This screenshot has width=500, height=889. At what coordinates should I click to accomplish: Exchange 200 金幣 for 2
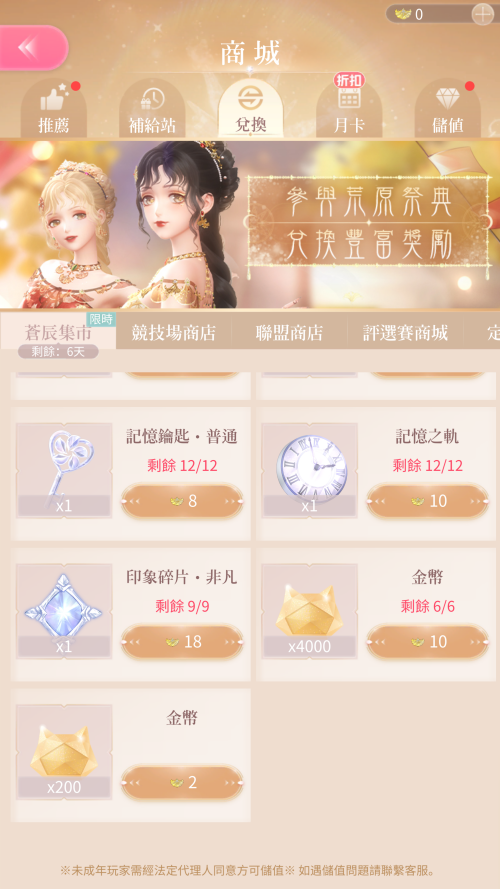tap(182, 783)
